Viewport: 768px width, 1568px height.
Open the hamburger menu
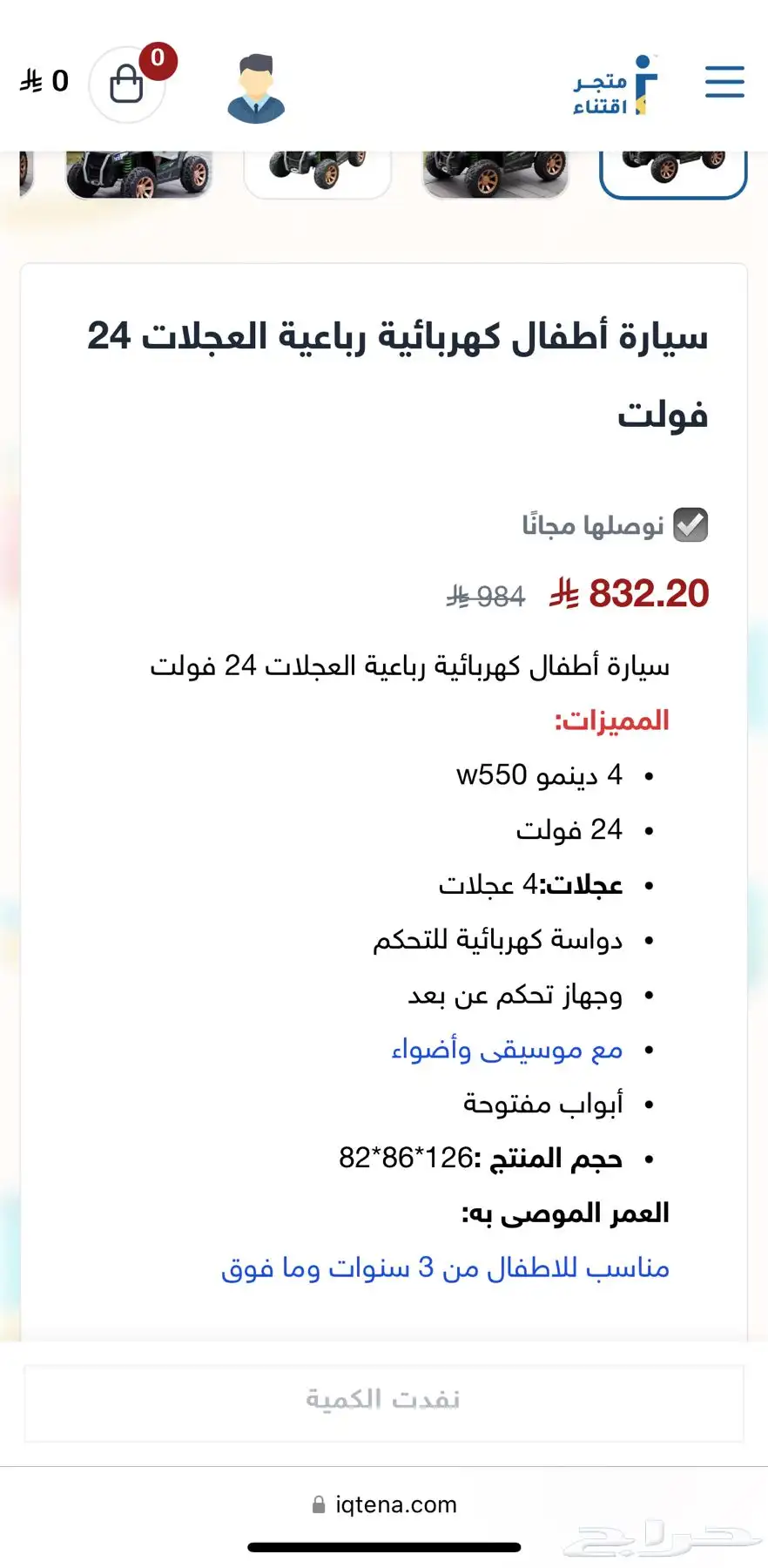(724, 82)
